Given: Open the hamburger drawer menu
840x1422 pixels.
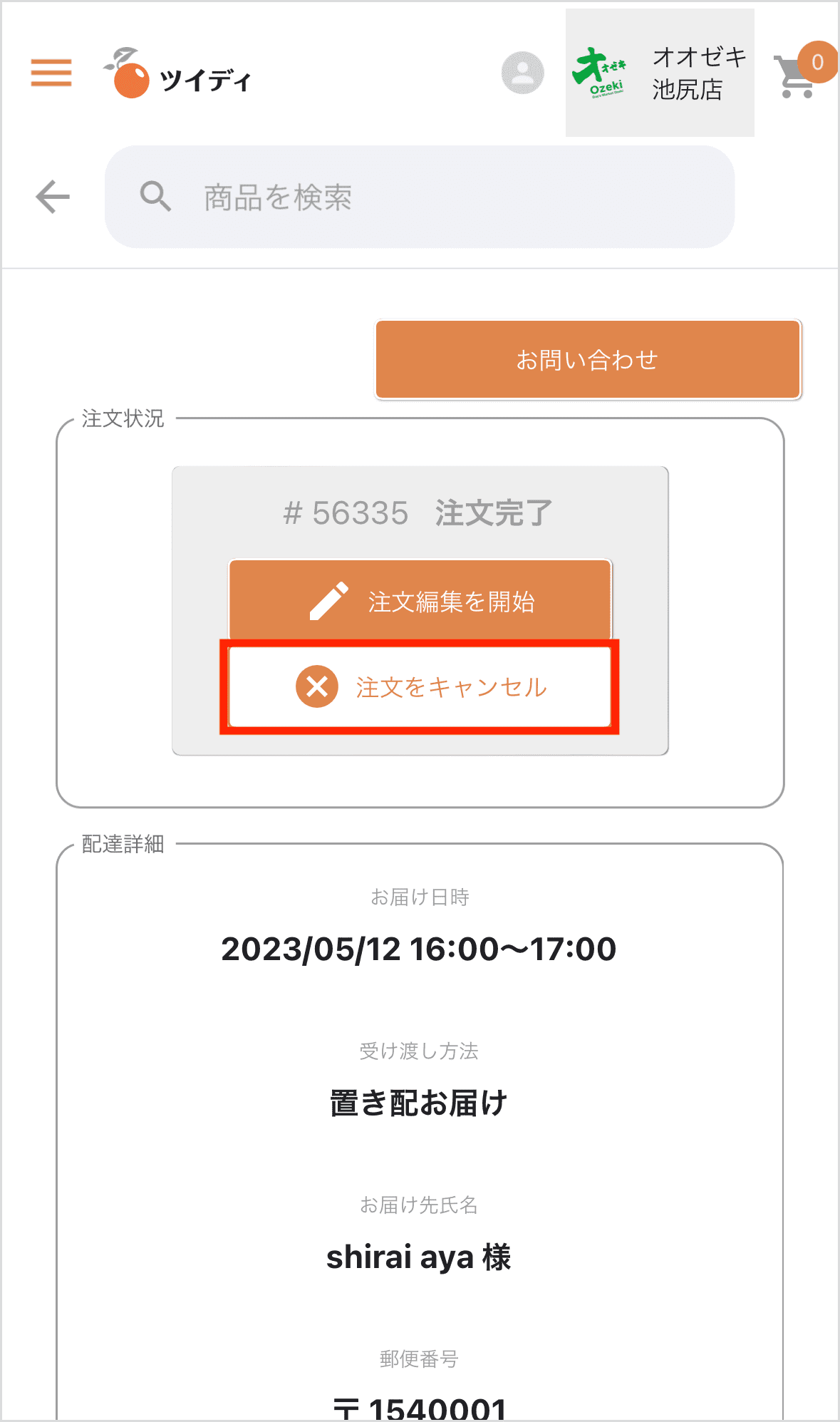Looking at the screenshot, I should [x=51, y=73].
